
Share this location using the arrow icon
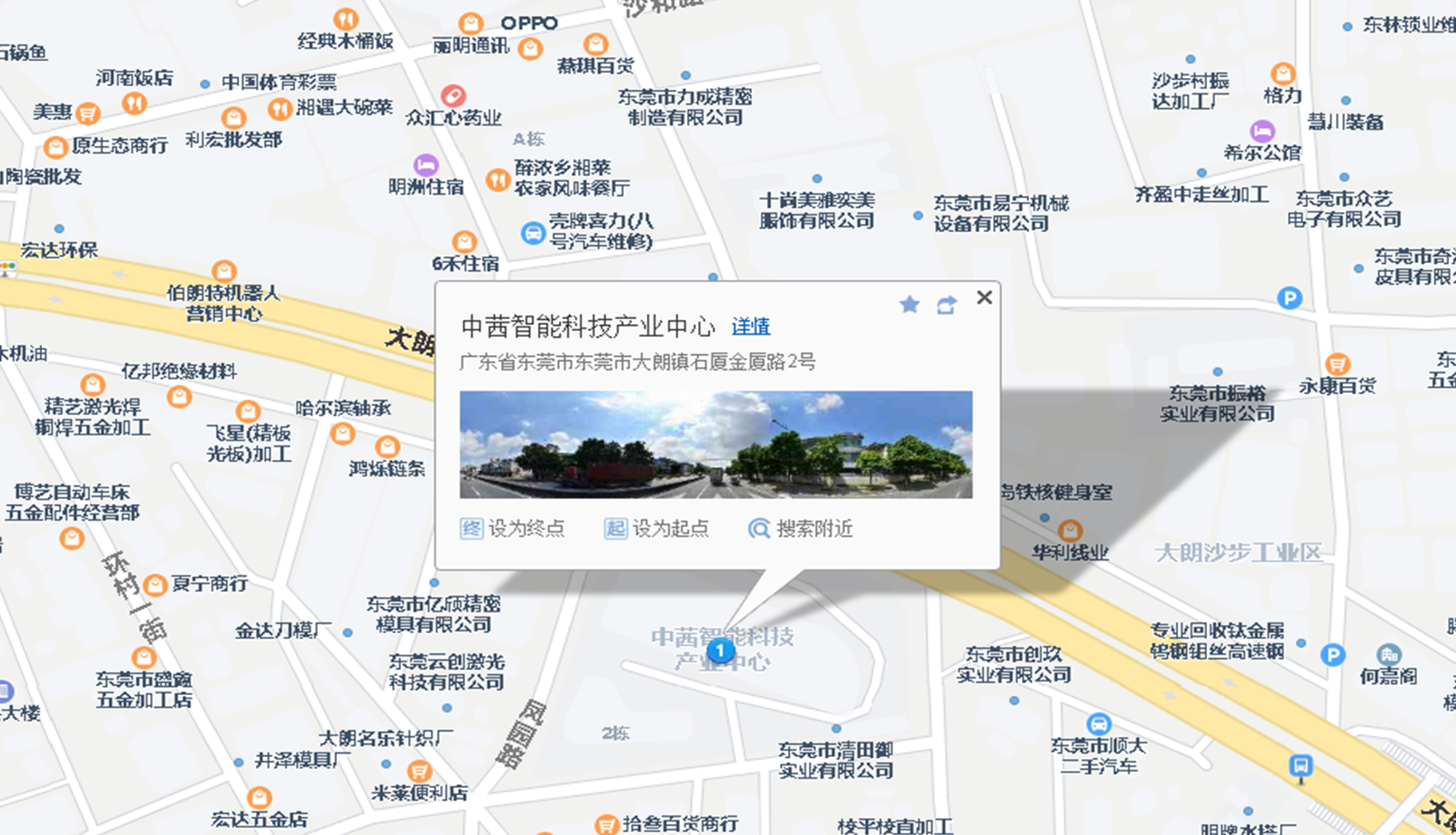[x=946, y=305]
